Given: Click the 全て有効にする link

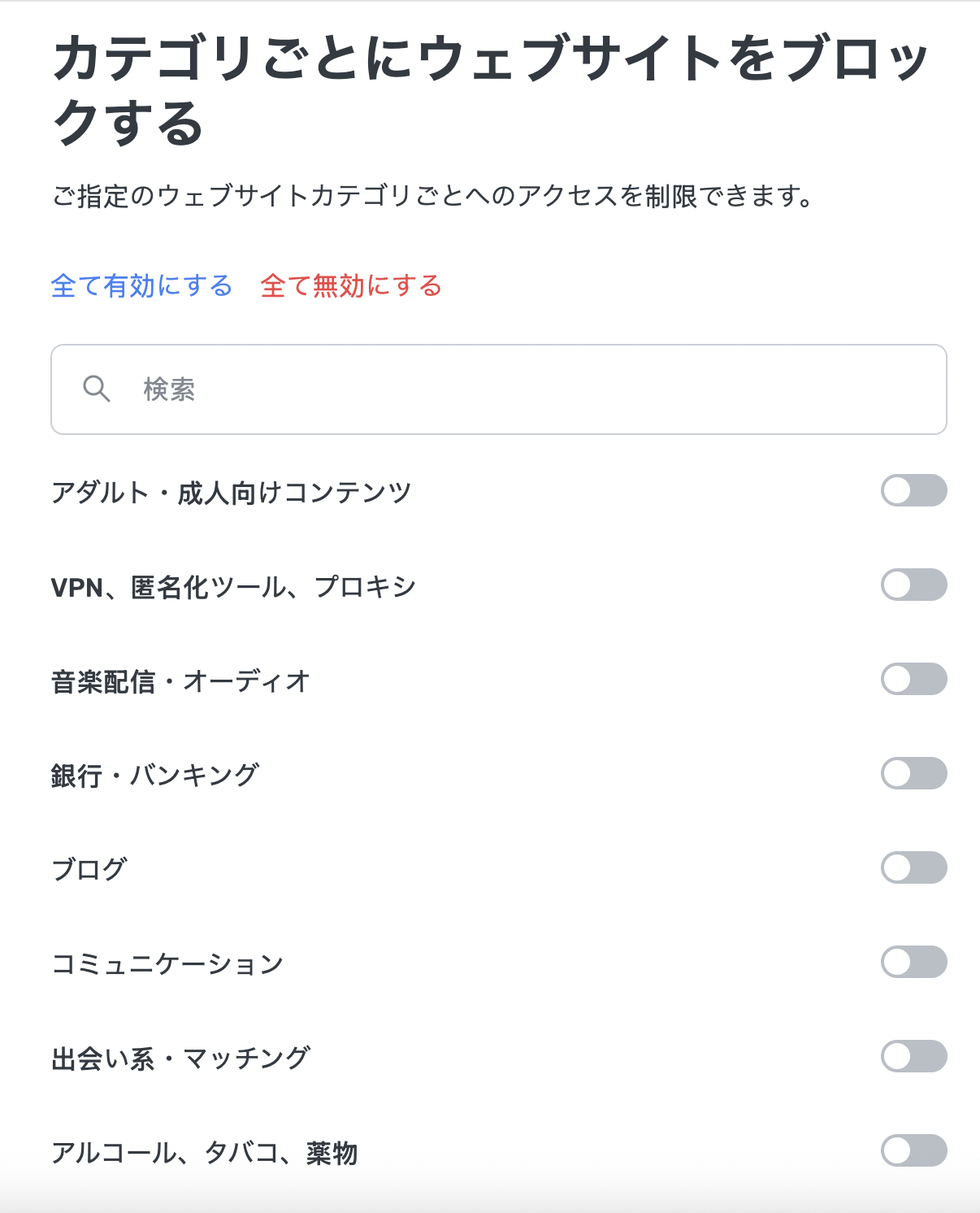Looking at the screenshot, I should [x=142, y=286].
